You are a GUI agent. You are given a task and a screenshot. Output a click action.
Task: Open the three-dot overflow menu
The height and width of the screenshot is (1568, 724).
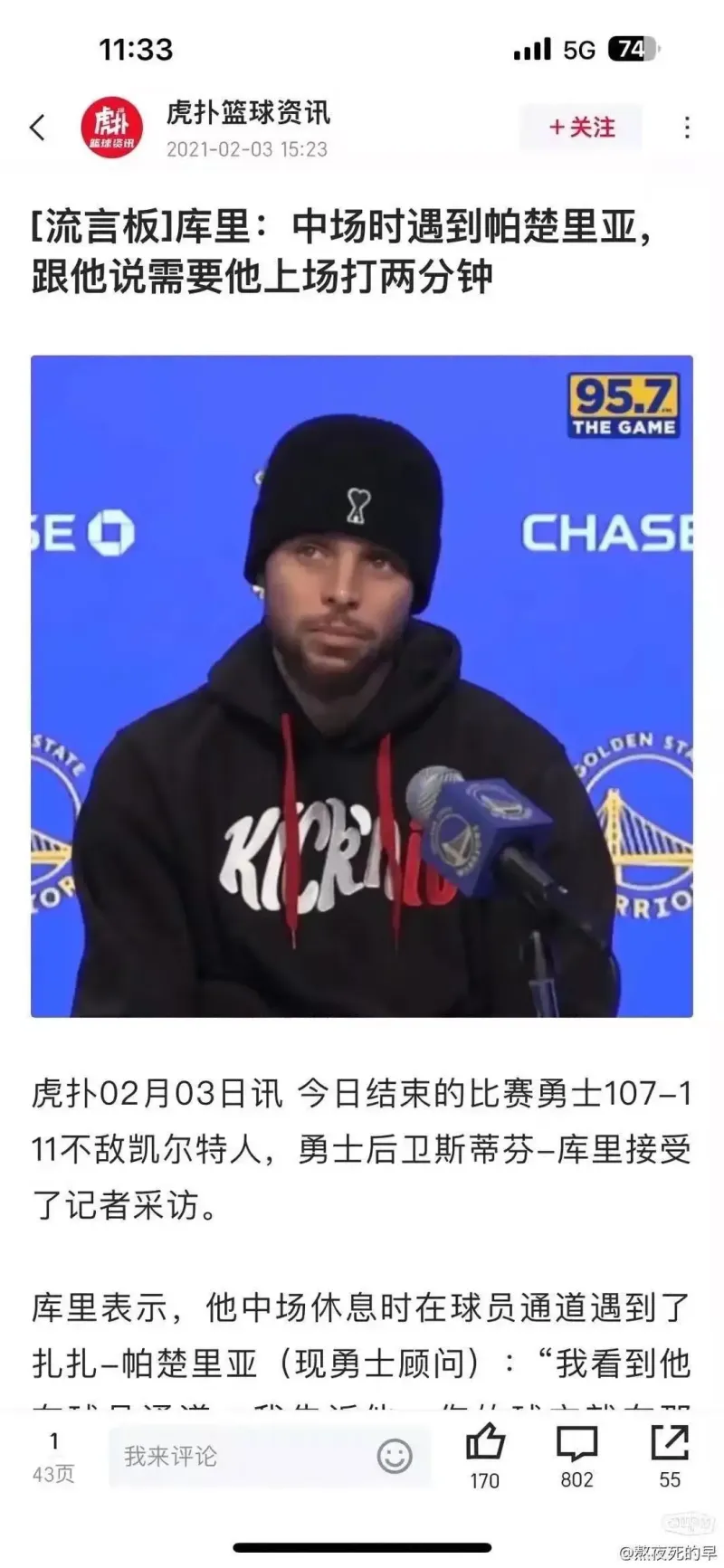pyautogui.click(x=687, y=128)
